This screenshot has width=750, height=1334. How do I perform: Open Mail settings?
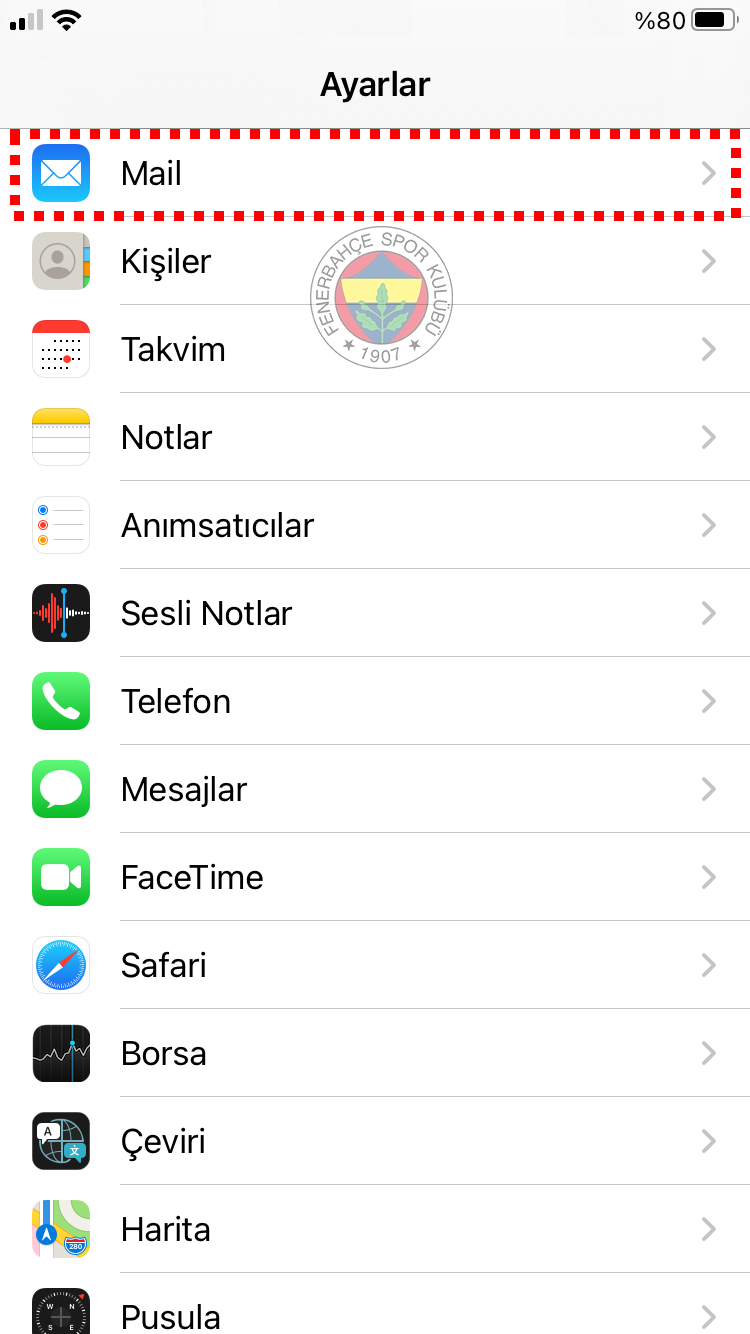[375, 173]
